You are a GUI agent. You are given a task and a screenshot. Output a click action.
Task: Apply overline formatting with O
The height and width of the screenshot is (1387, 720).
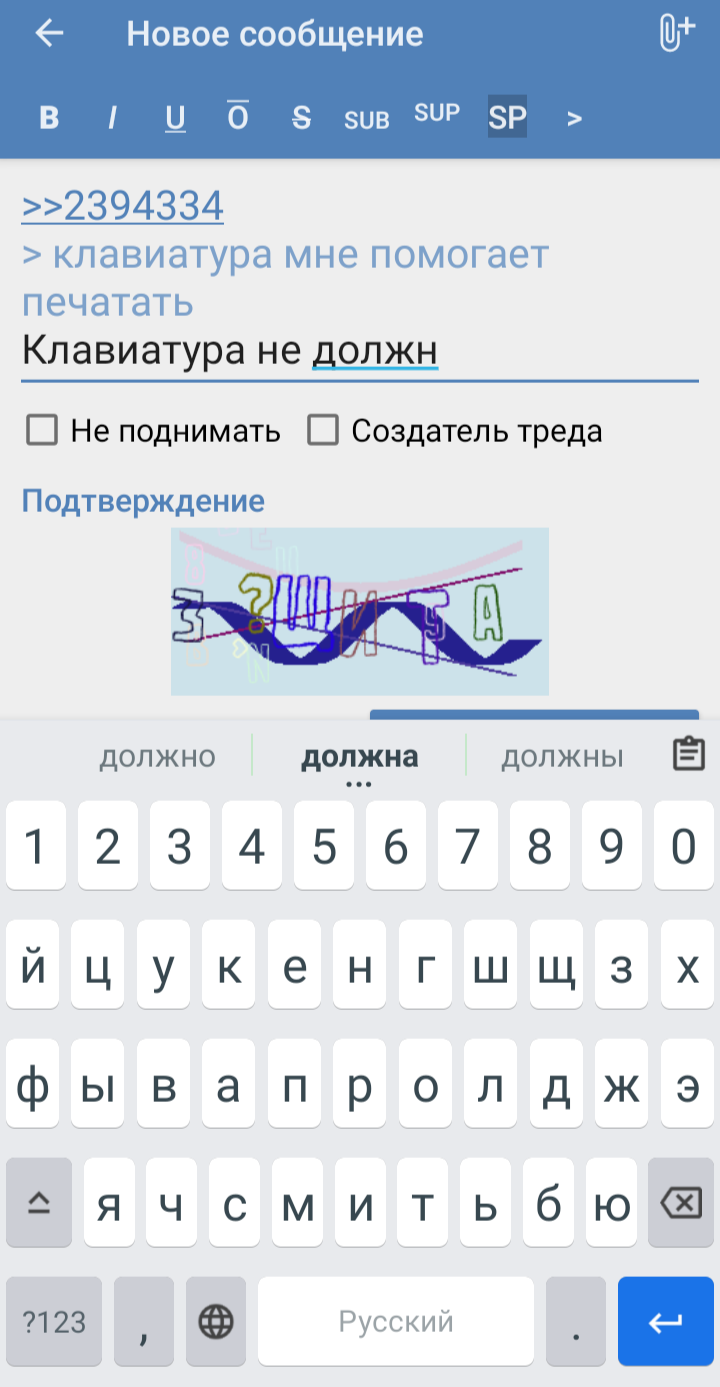(238, 117)
